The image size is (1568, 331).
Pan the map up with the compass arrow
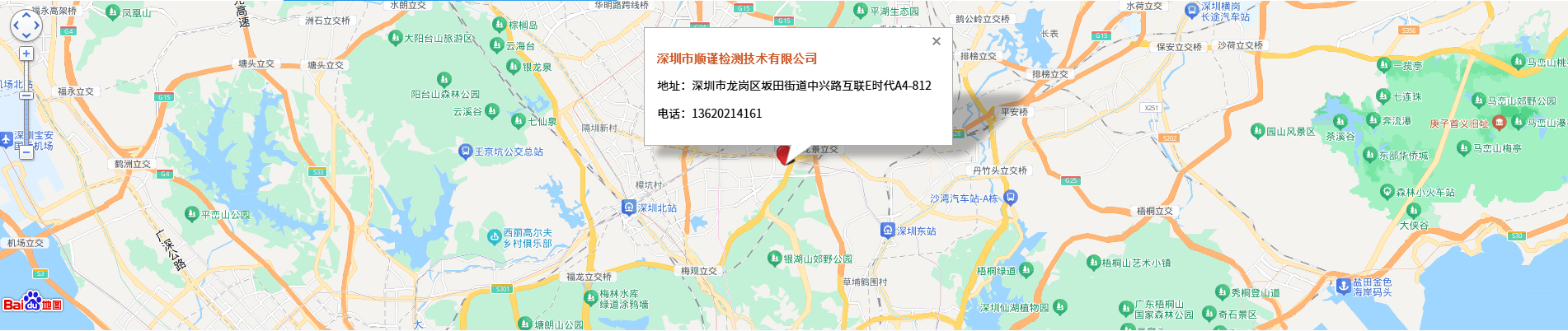pos(26,16)
